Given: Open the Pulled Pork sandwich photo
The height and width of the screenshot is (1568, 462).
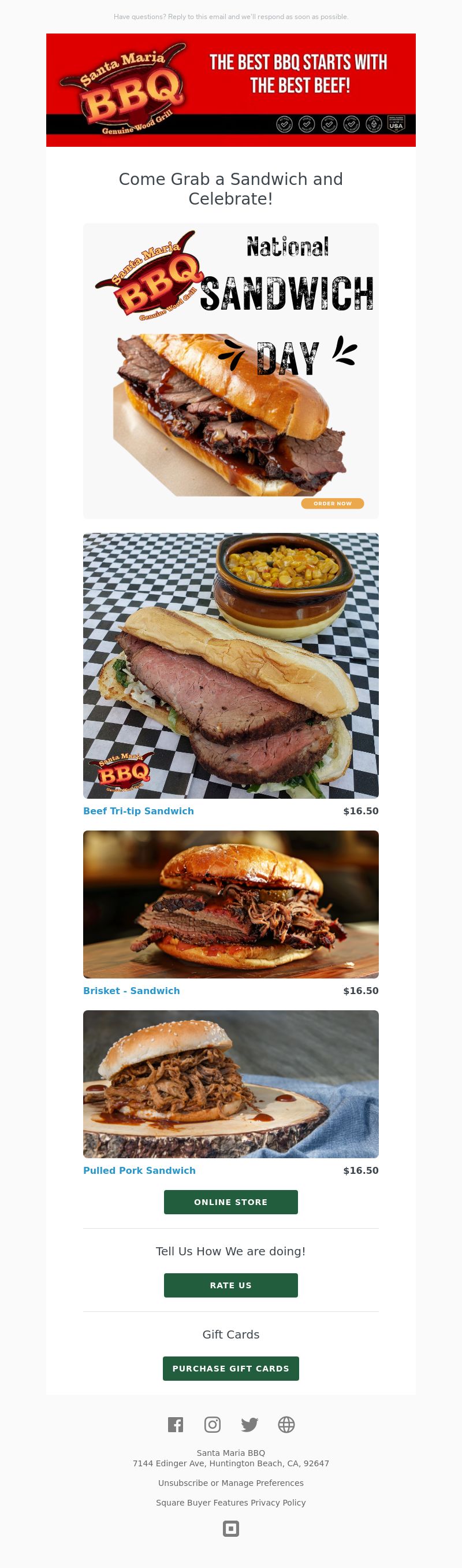Looking at the screenshot, I should (x=231, y=1084).
